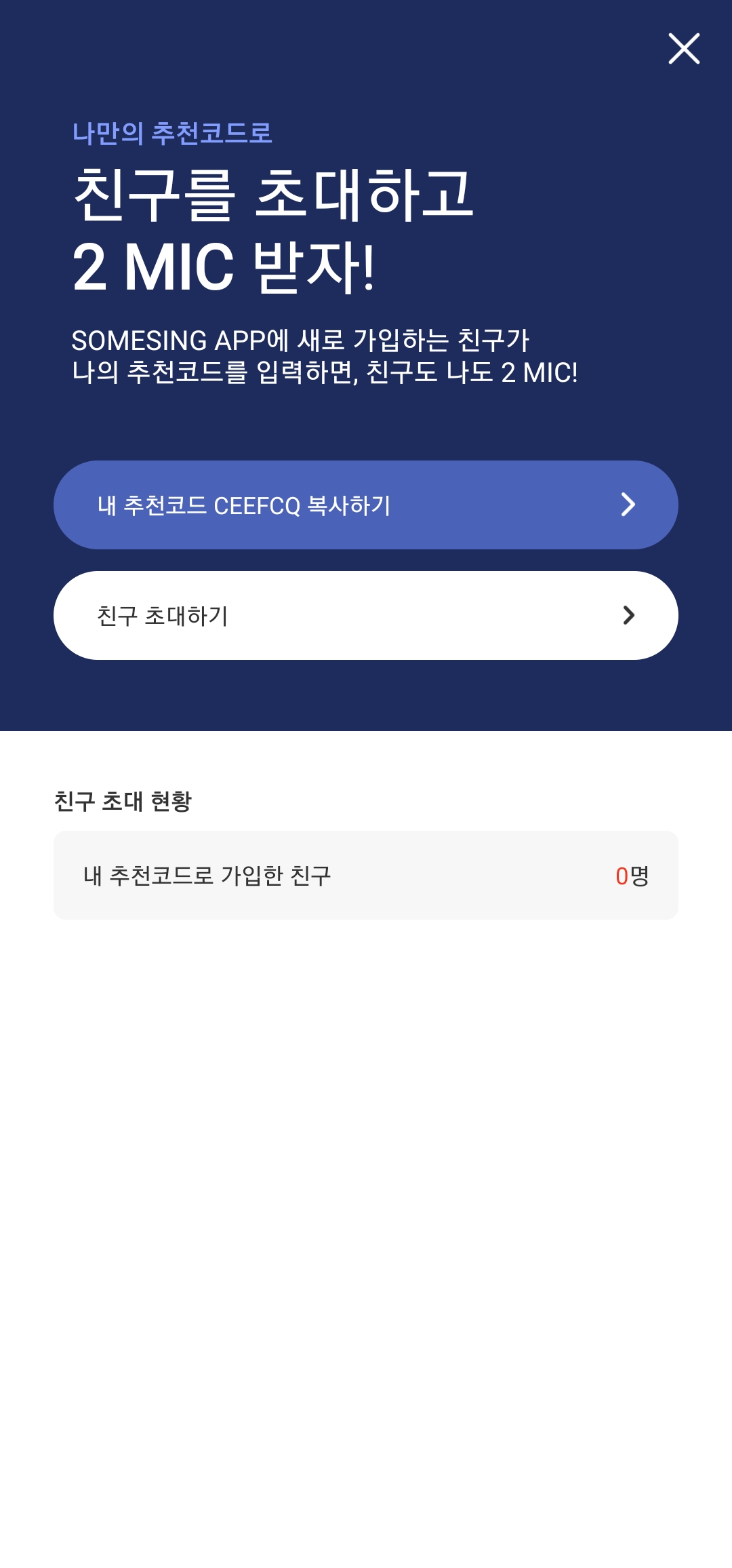732x1568 pixels.
Task: Close the friend invitation screen
Action: [x=684, y=49]
